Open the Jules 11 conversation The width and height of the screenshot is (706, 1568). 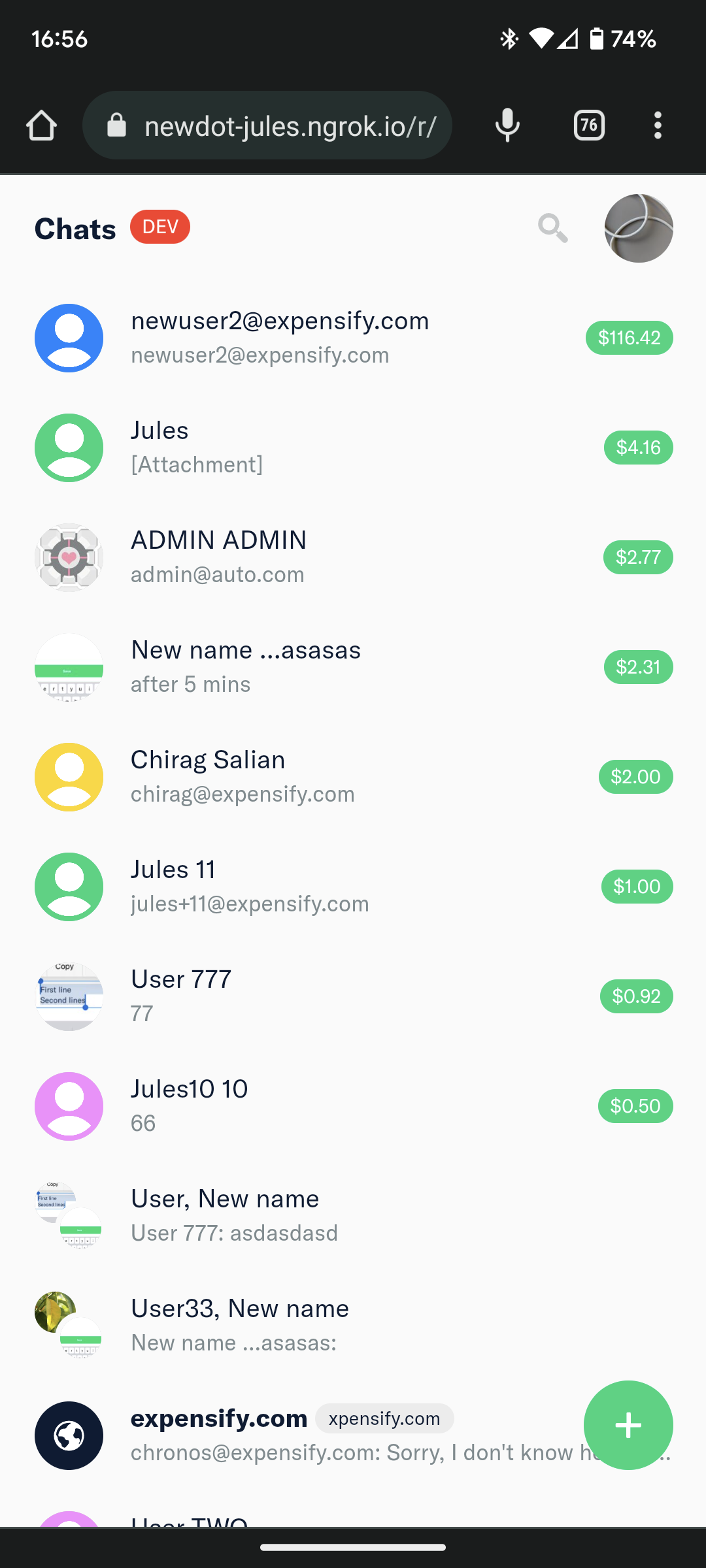point(261,887)
